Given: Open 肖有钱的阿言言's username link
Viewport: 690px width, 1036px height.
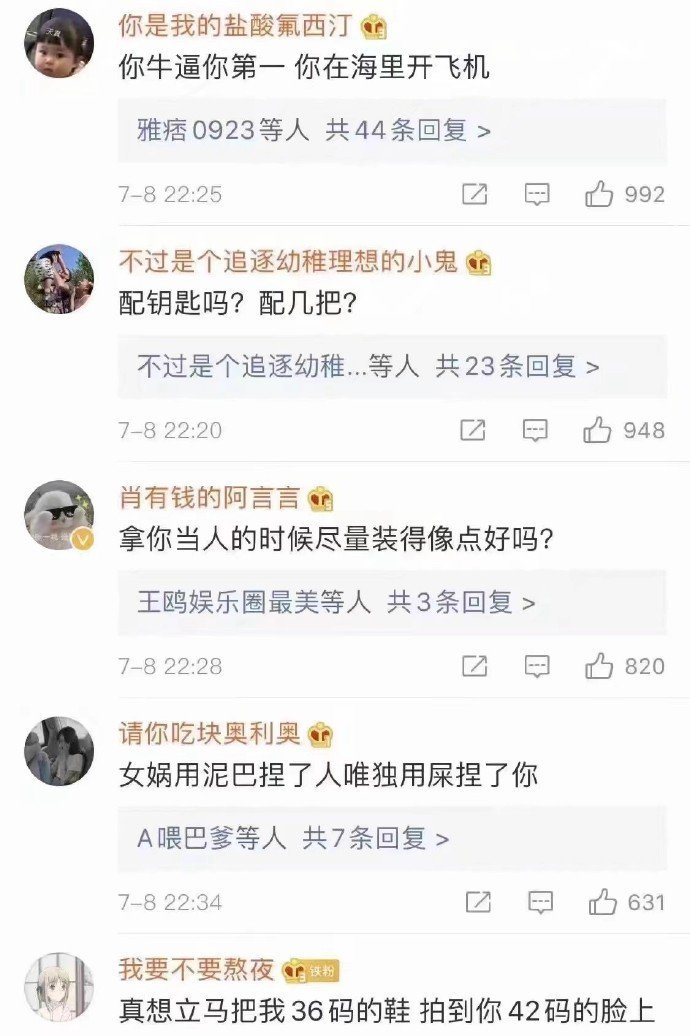Looking at the screenshot, I should click(x=211, y=498).
